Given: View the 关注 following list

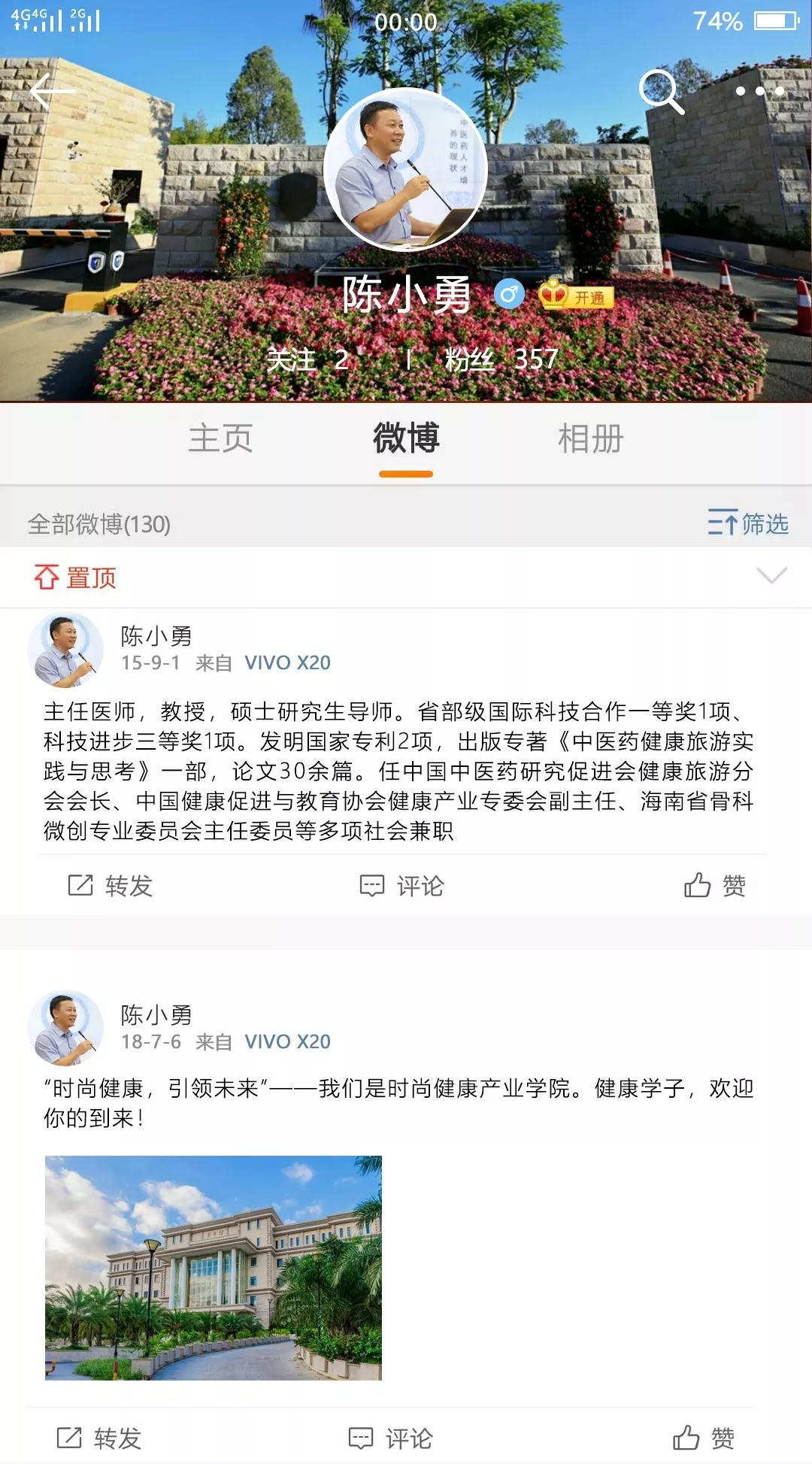Looking at the screenshot, I should point(307,359).
